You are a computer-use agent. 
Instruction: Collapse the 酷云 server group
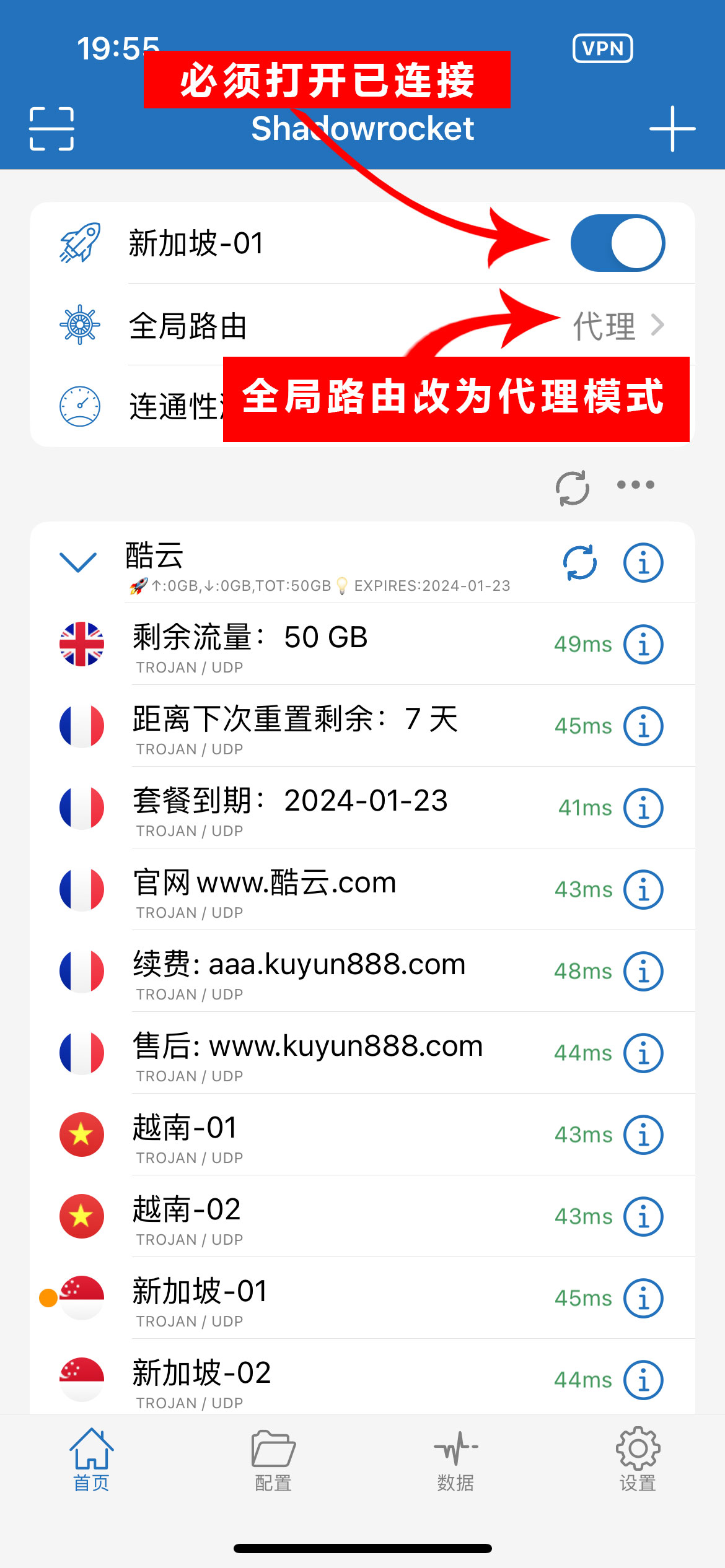tap(78, 562)
